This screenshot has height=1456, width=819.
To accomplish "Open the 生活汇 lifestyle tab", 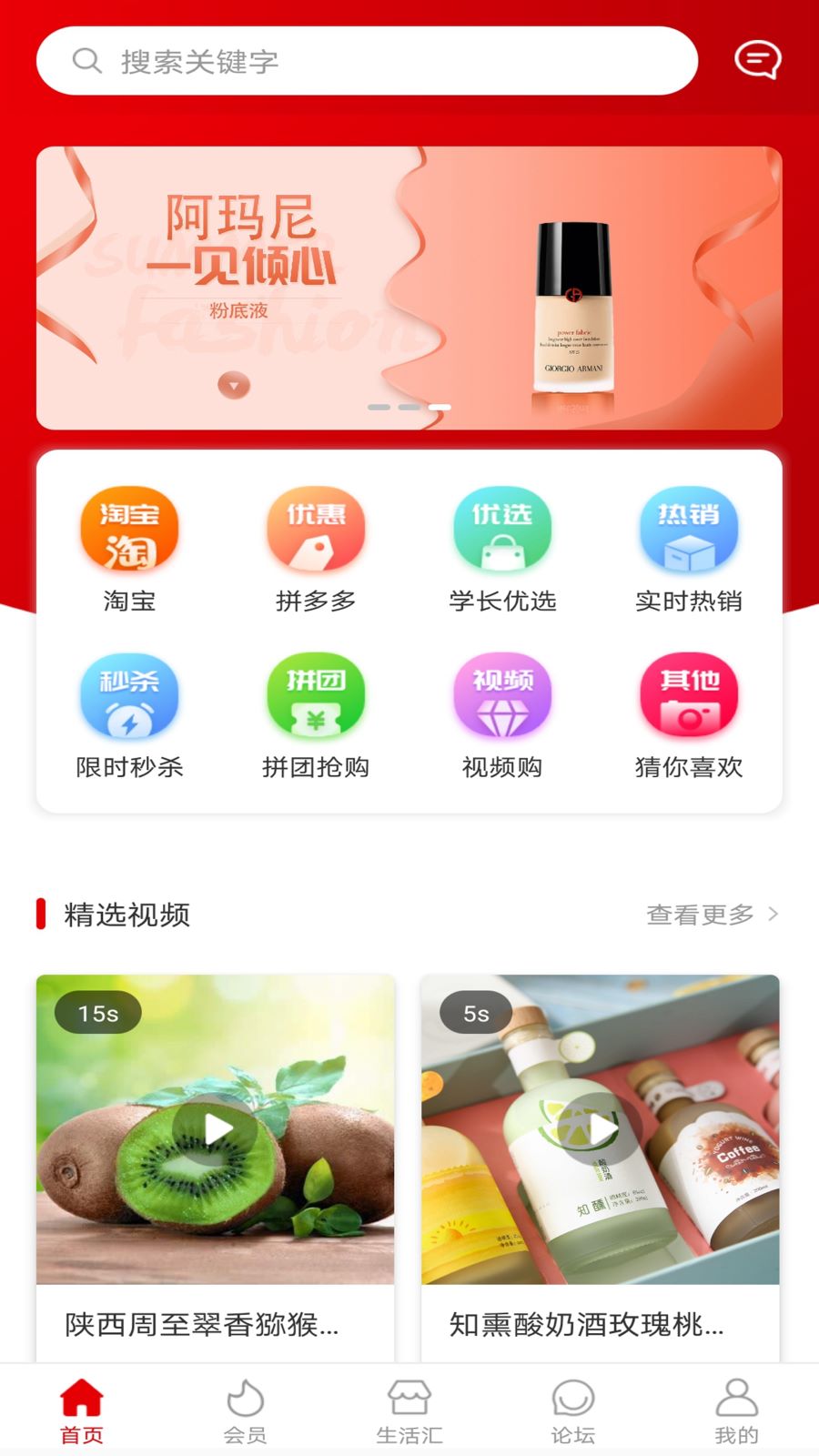I will click(x=409, y=1406).
